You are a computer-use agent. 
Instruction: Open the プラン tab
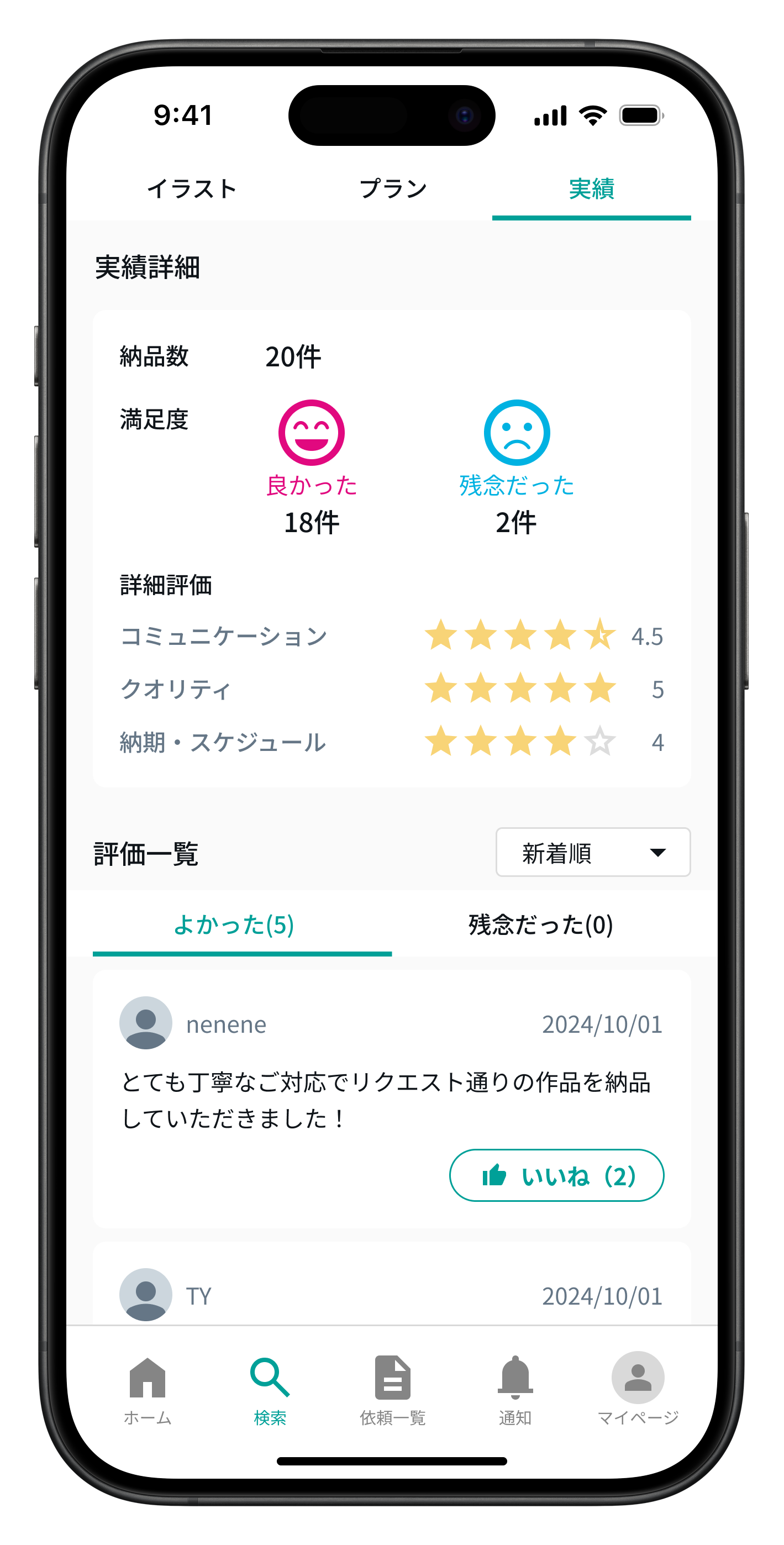[x=392, y=189]
